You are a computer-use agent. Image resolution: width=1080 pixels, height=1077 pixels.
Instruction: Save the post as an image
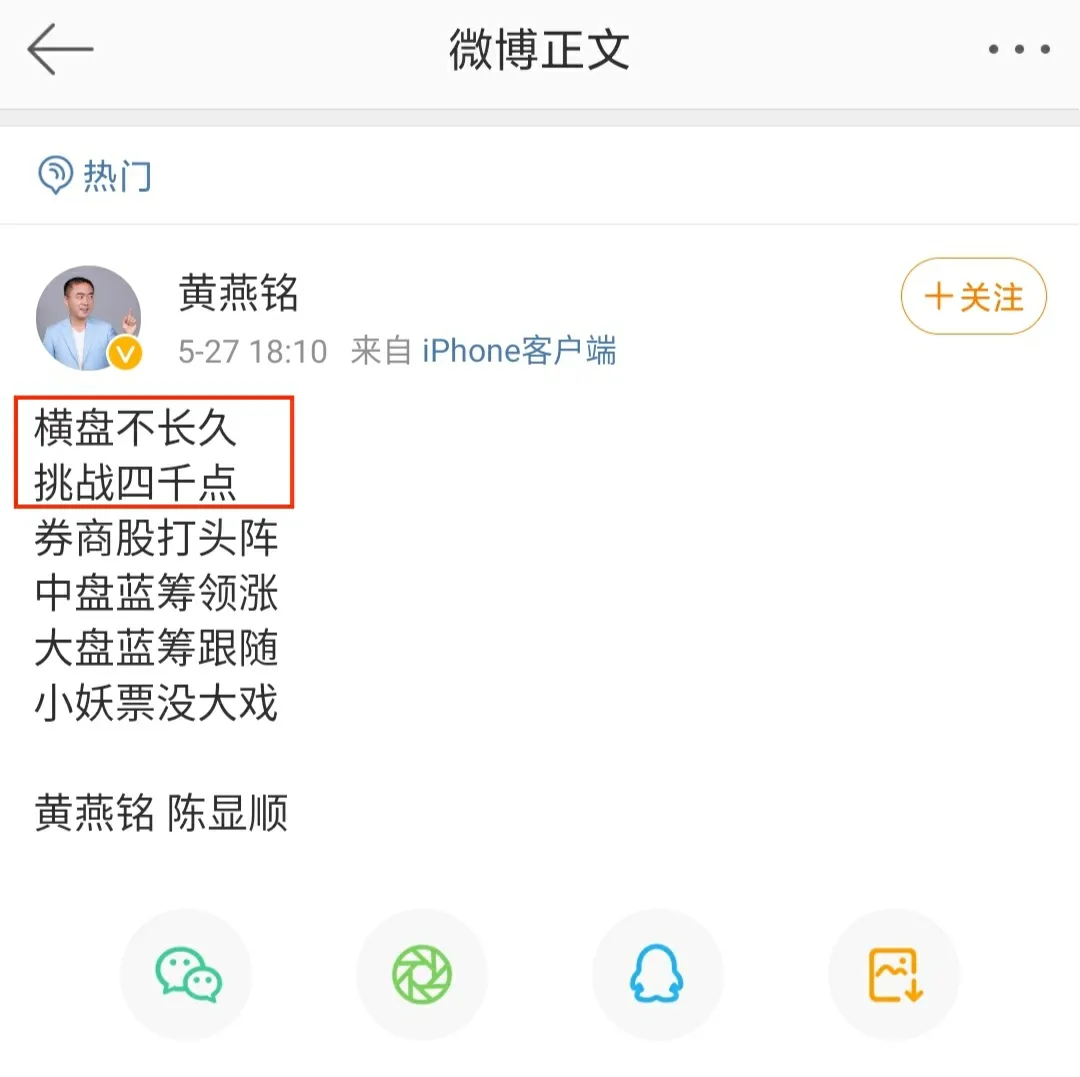[894, 974]
